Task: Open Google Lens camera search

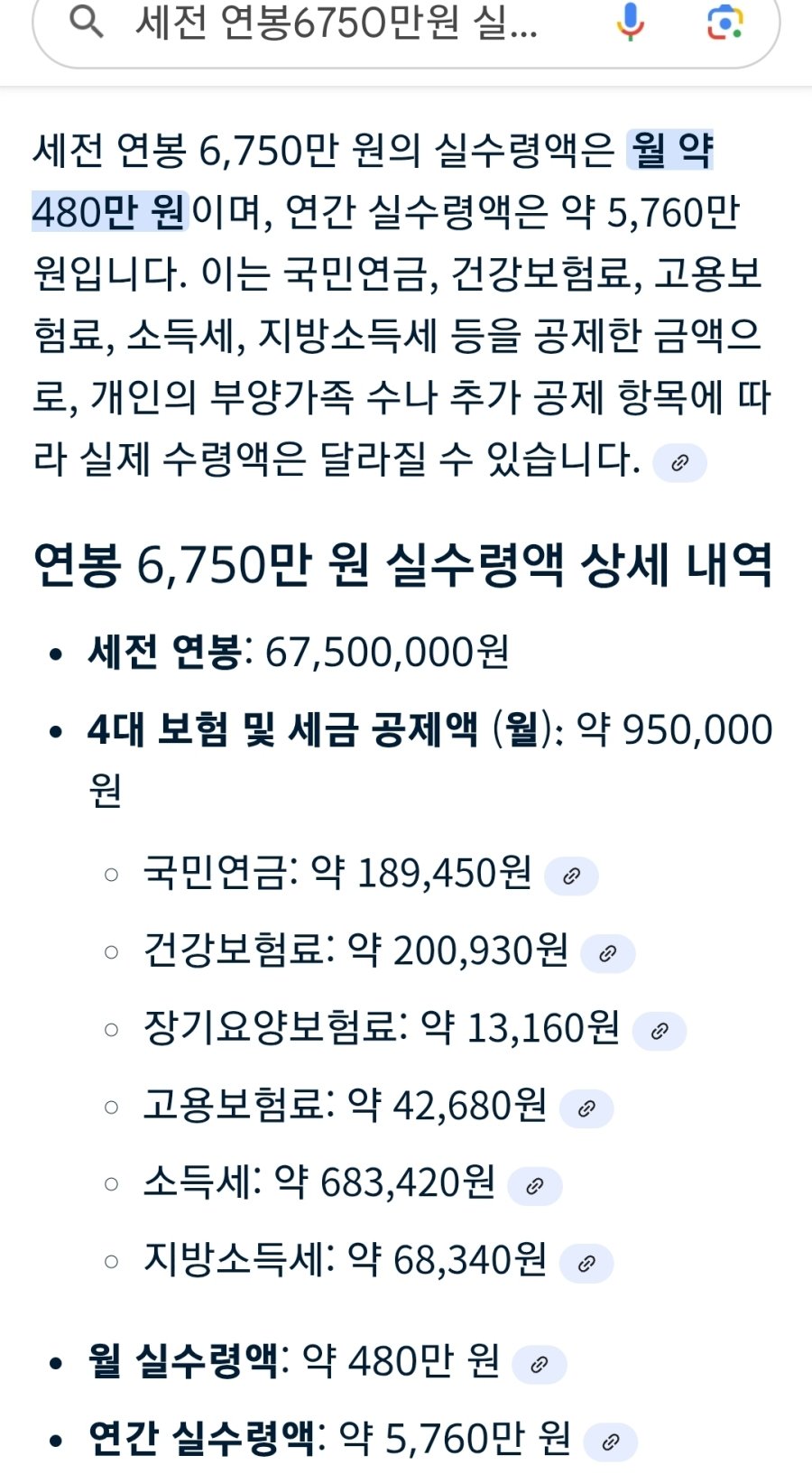Action: (x=724, y=22)
